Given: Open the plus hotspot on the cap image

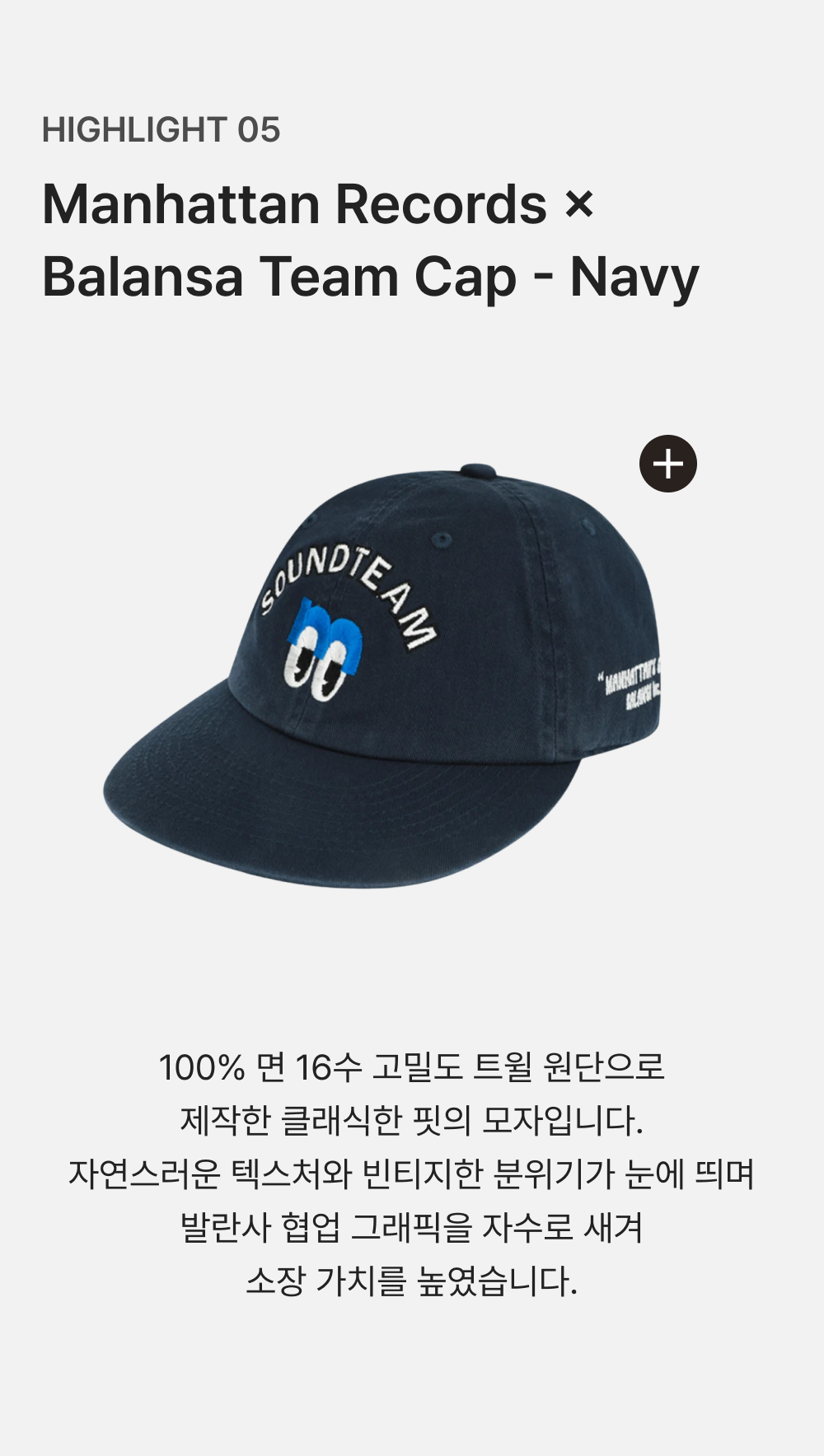Looking at the screenshot, I should pyautogui.click(x=668, y=464).
